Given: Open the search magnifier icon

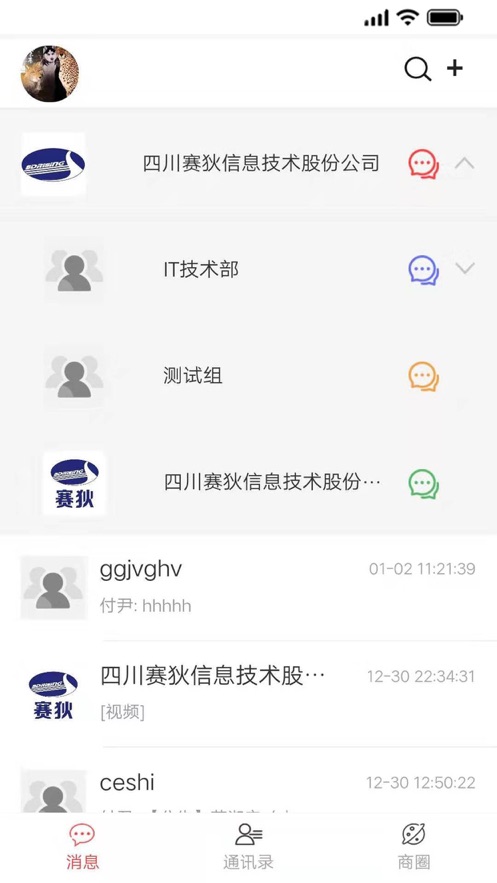Looking at the screenshot, I should [x=418, y=70].
